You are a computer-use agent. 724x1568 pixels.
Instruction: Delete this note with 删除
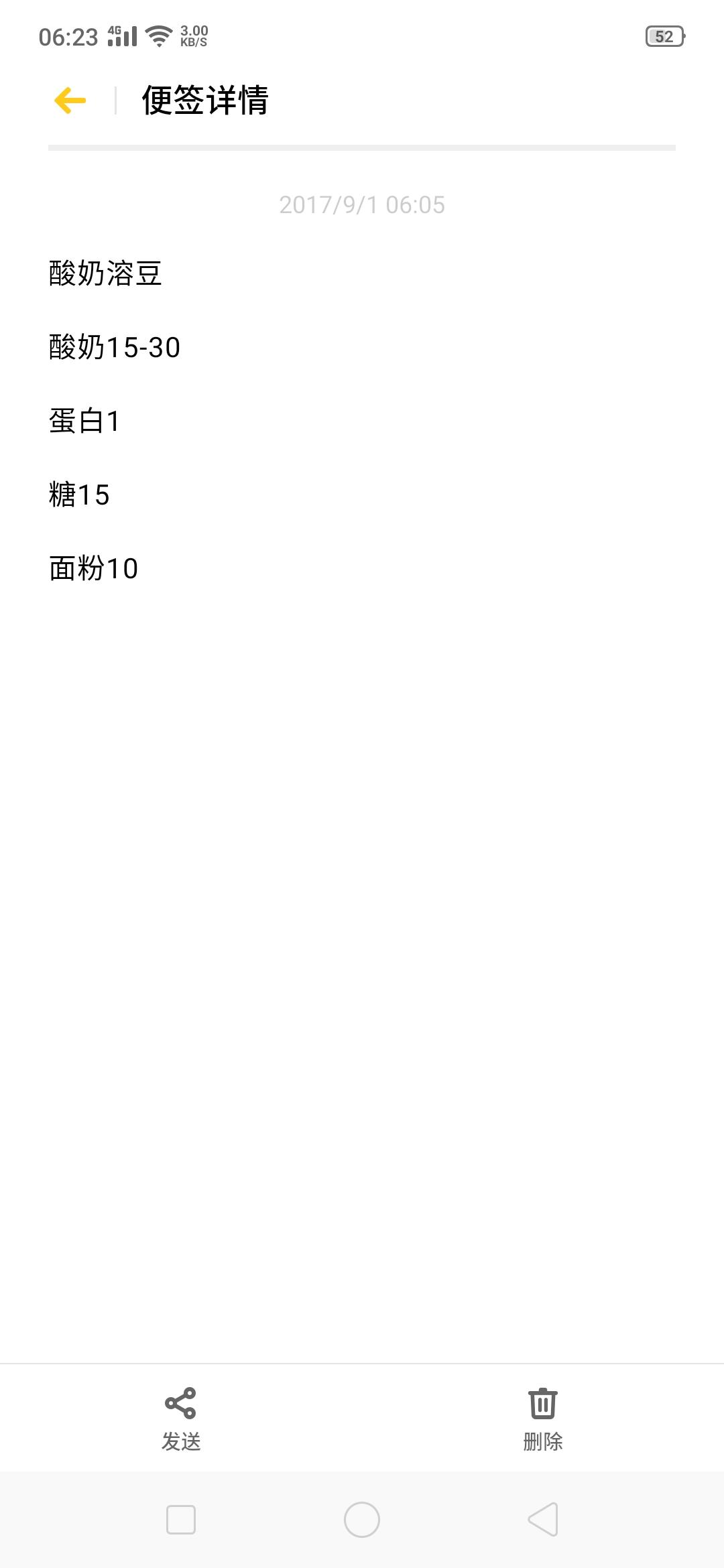tap(542, 1418)
